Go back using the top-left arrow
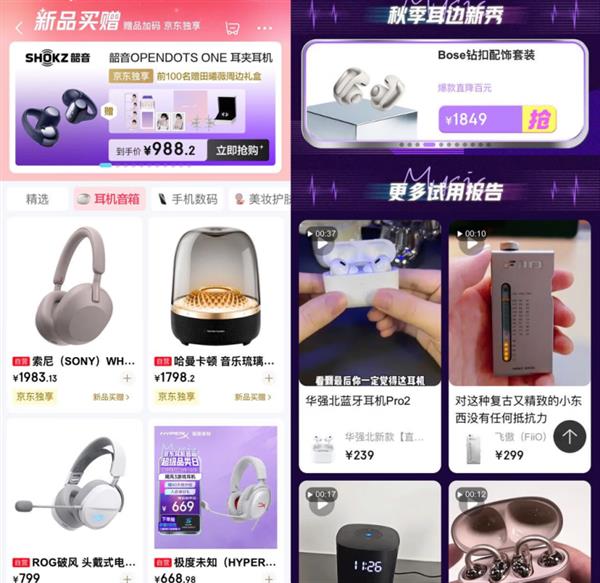 tap(18, 29)
